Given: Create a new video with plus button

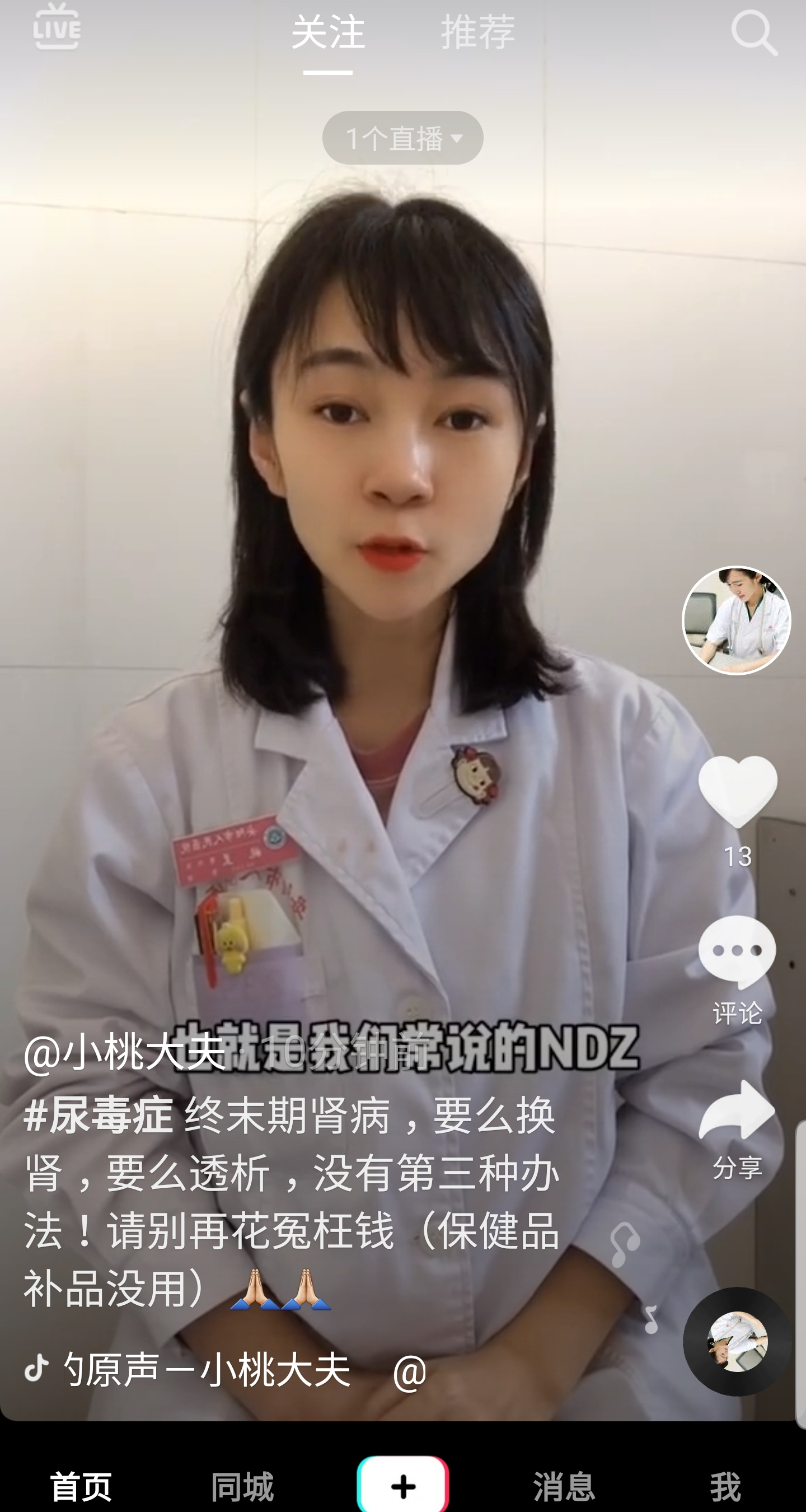Looking at the screenshot, I should [x=403, y=1484].
